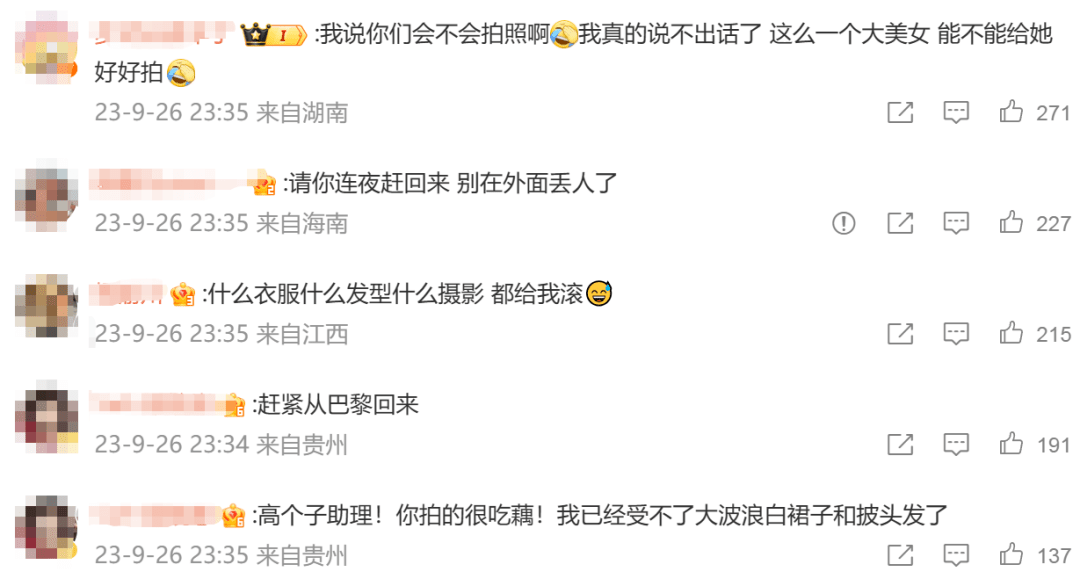The height and width of the screenshot is (579, 1080).
Task: Tap the alert icon on the 海南 comment
Action: (844, 223)
